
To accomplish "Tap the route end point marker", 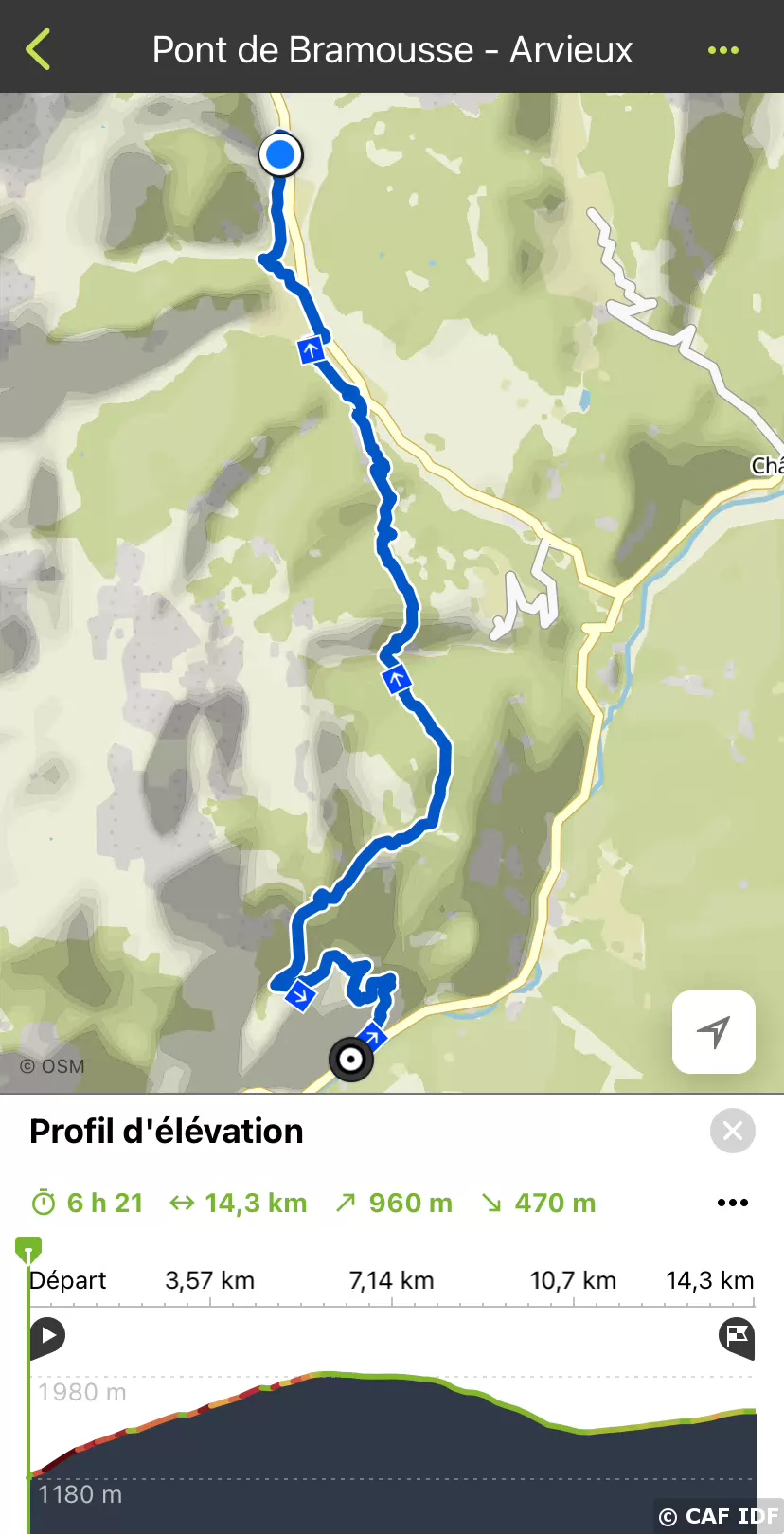I will pos(350,1059).
